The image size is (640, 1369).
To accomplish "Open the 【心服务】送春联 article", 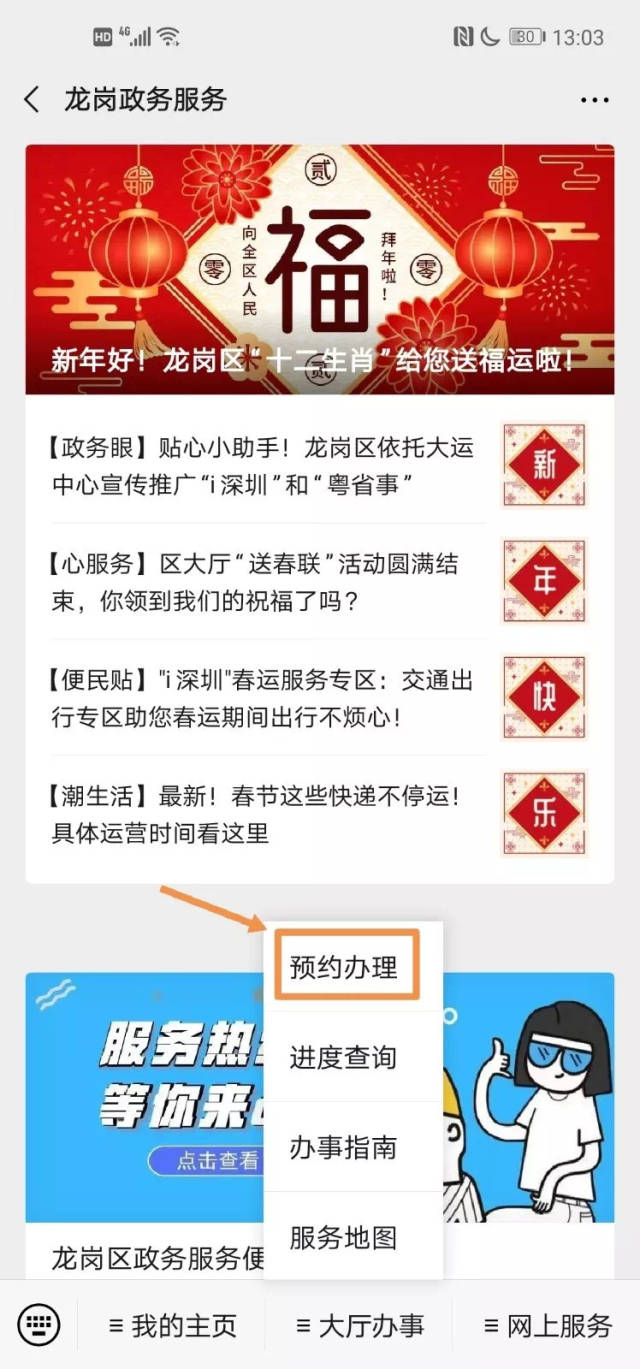I will pos(262,582).
